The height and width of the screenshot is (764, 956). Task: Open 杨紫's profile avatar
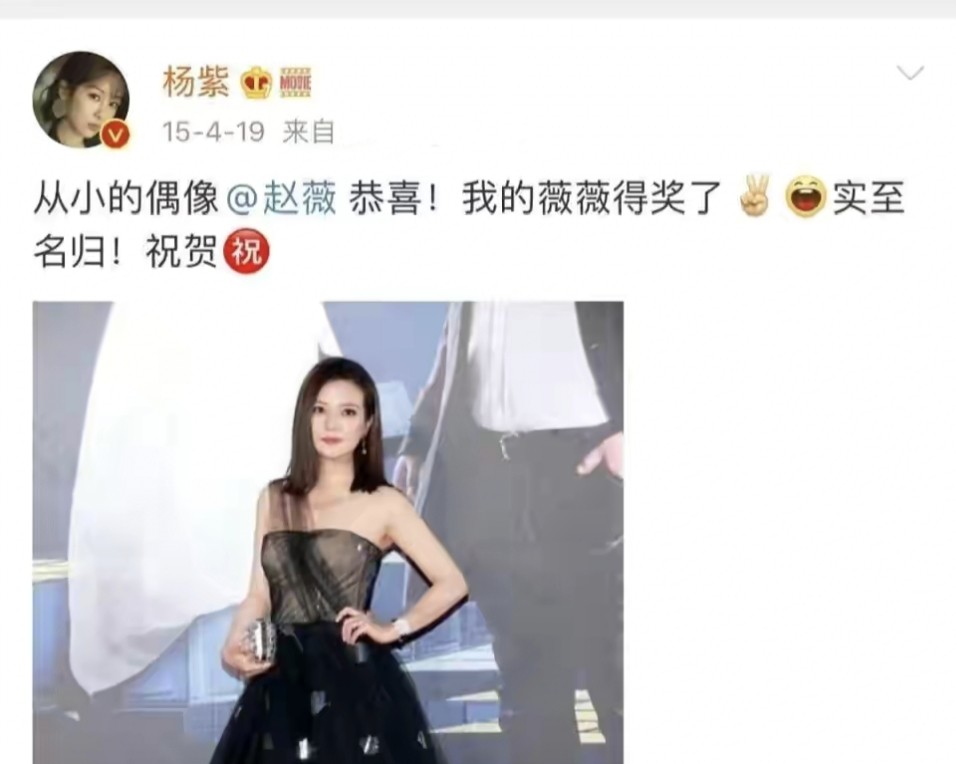pyautogui.click(x=81, y=100)
